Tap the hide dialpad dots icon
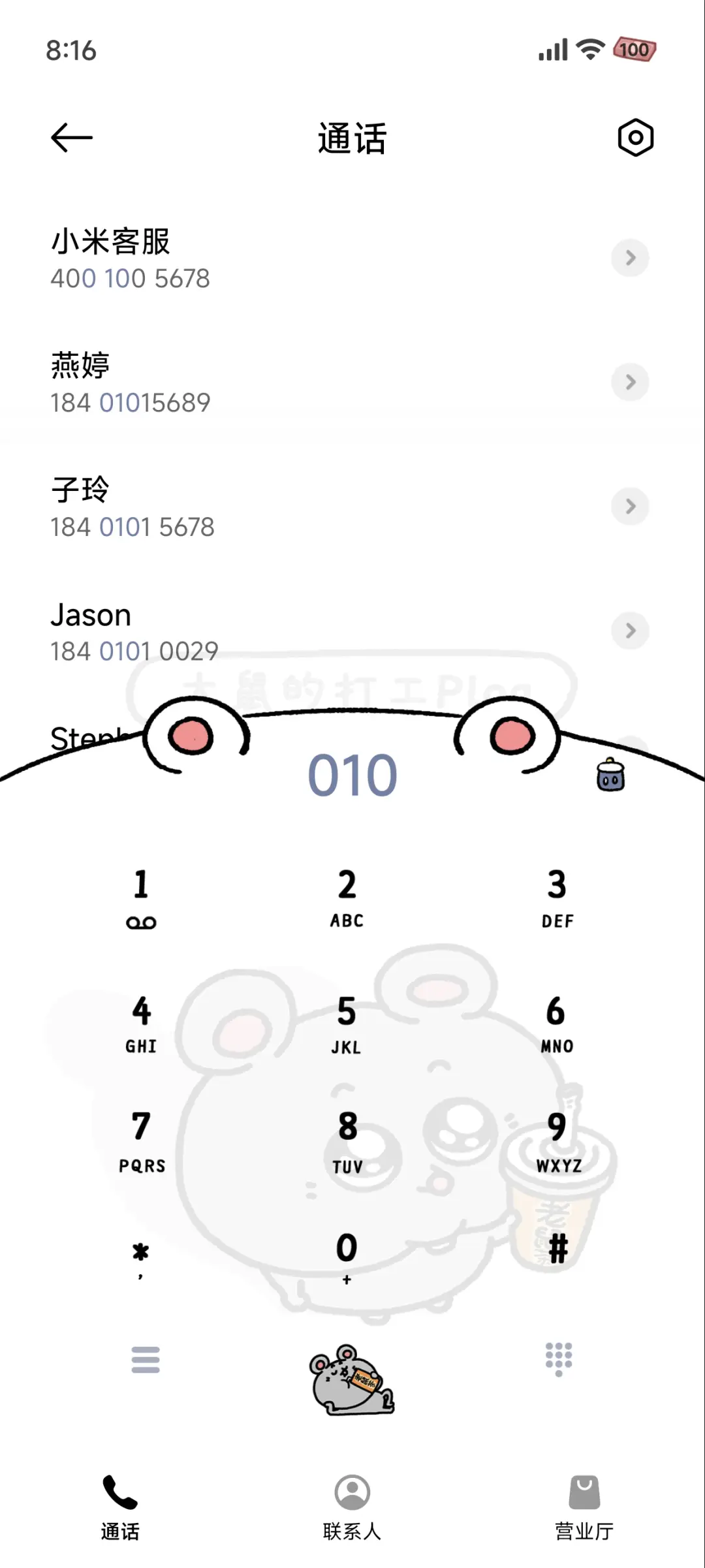This screenshot has height=1568, width=705. (x=559, y=1359)
